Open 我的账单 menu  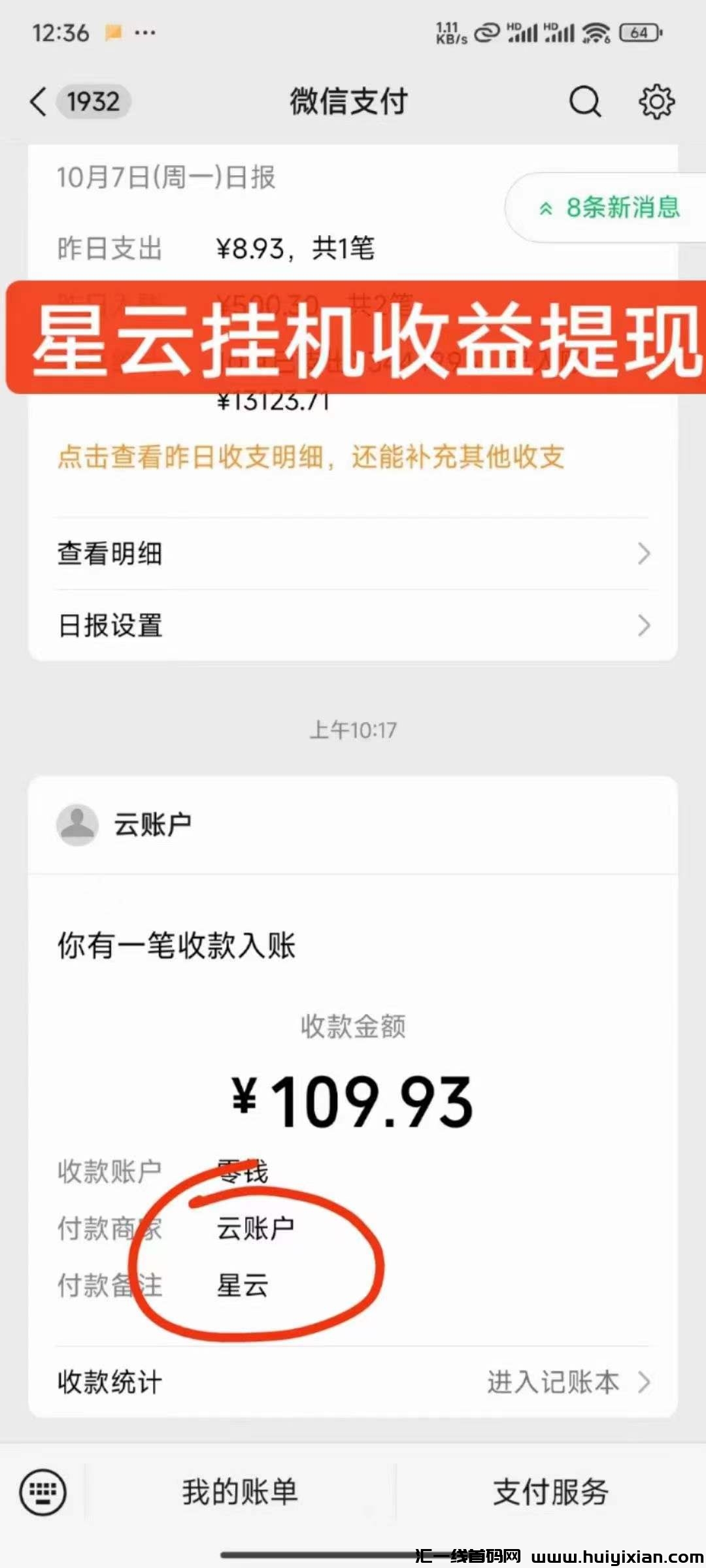(239, 1492)
